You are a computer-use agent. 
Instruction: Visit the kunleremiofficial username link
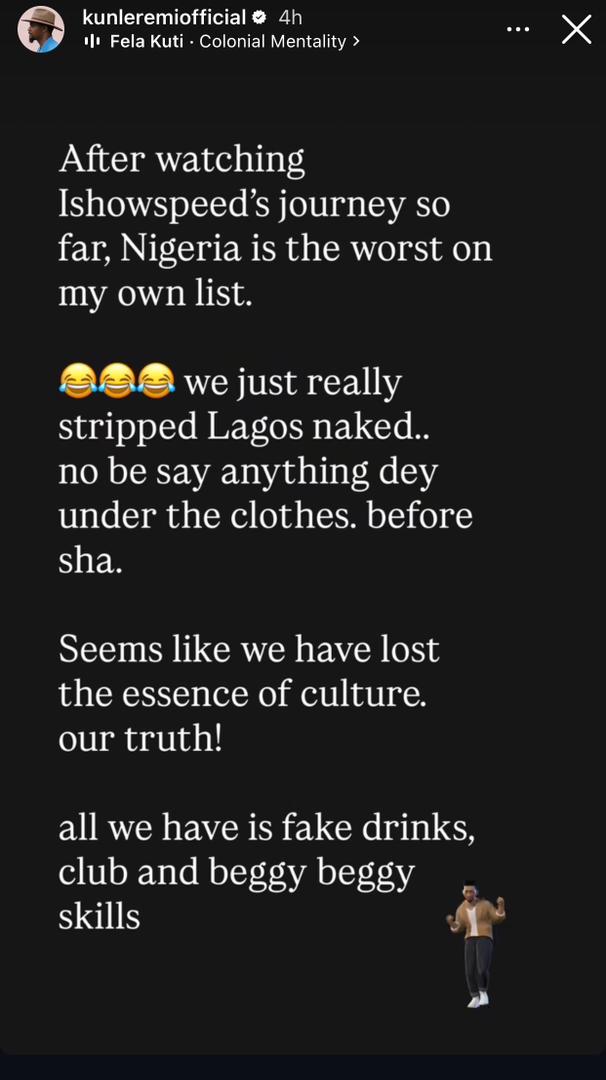(163, 17)
